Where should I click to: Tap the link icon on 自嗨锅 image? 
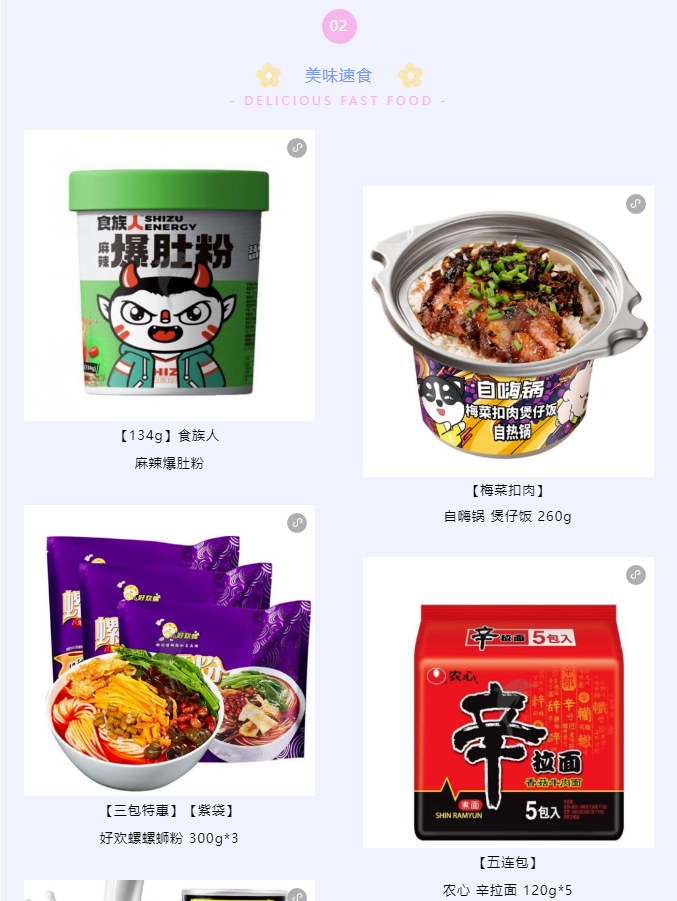636,204
